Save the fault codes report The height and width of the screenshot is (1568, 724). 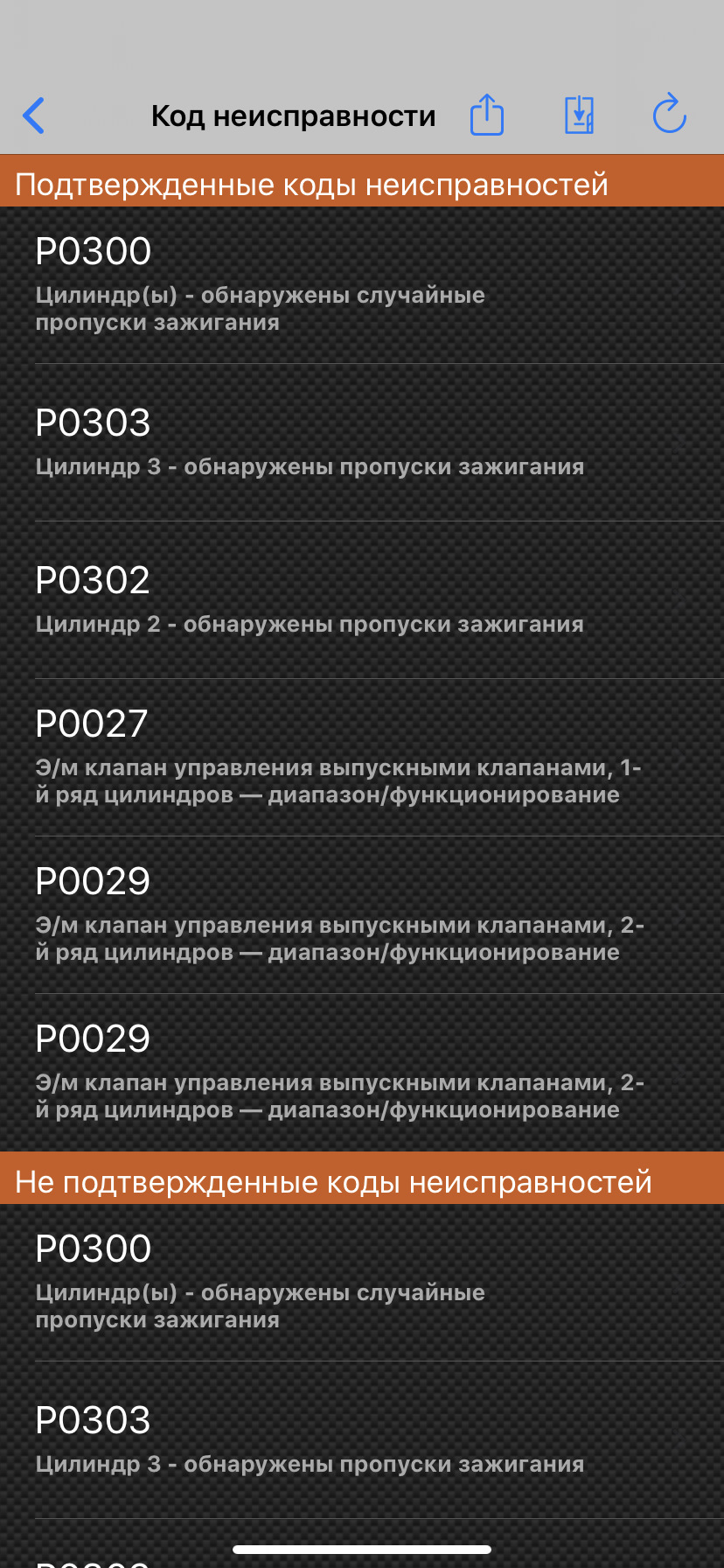[579, 115]
